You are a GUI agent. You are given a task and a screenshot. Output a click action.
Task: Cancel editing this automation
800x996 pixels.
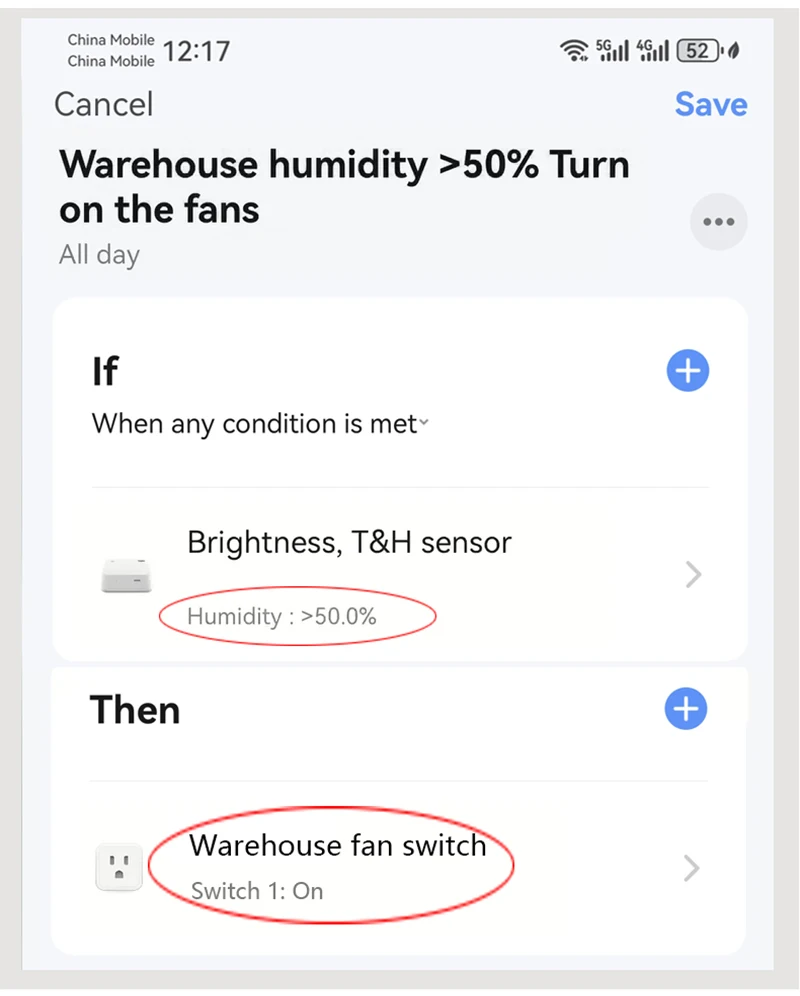pyautogui.click(x=103, y=104)
